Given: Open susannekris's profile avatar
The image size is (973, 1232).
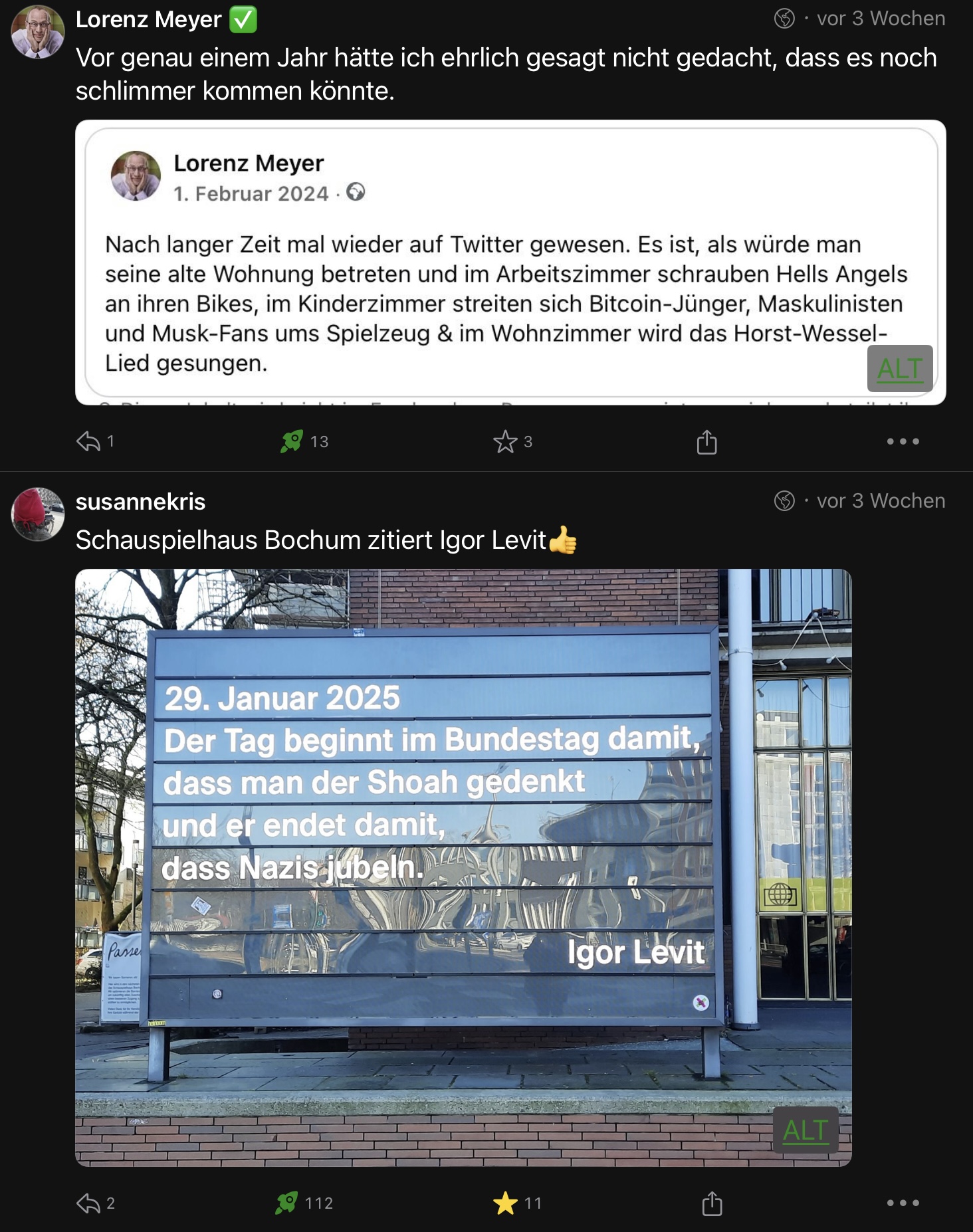Looking at the screenshot, I should [37, 514].
